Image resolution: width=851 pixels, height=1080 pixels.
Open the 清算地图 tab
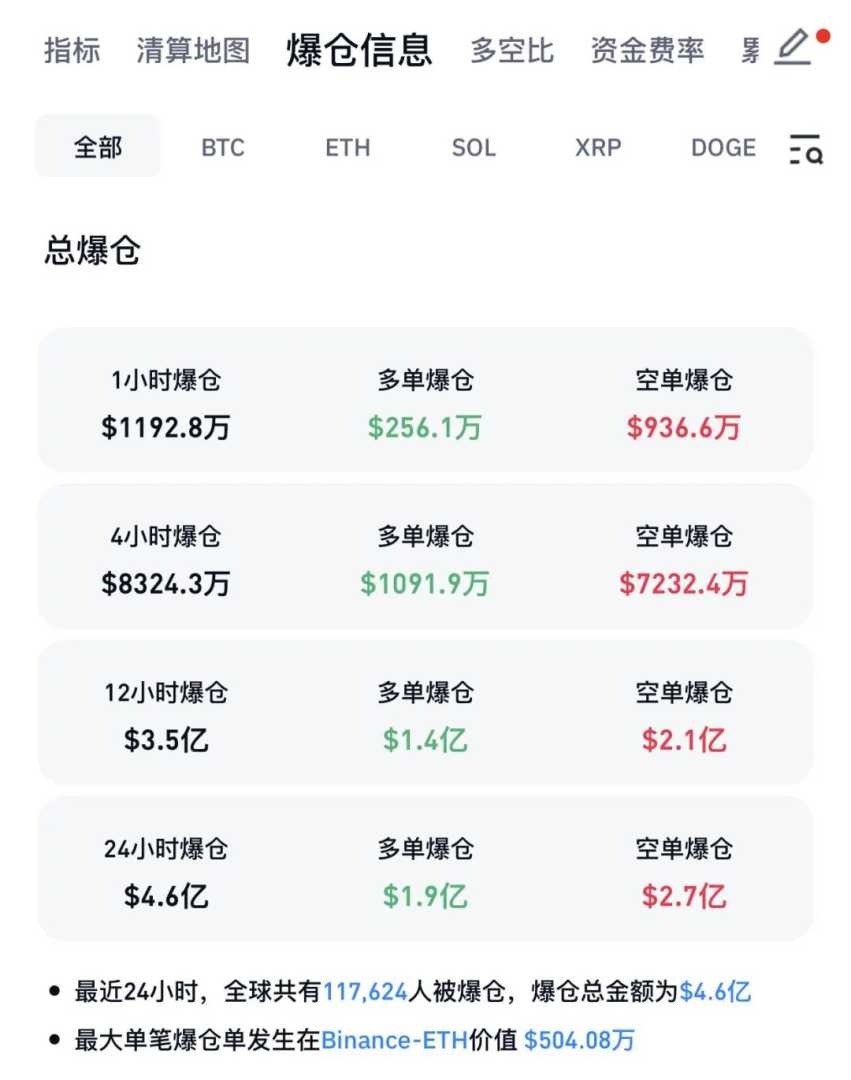pos(193,50)
